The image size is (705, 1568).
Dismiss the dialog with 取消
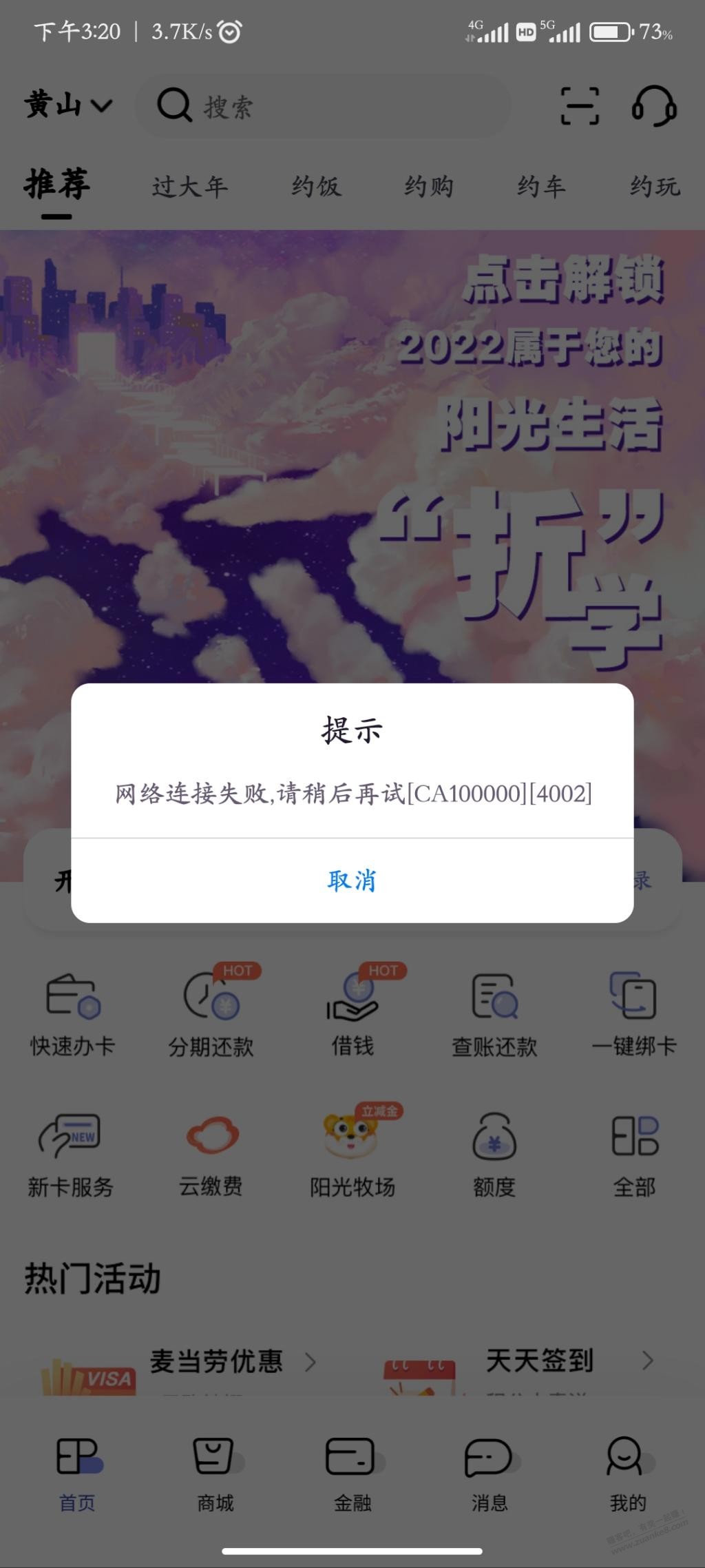coord(352,880)
